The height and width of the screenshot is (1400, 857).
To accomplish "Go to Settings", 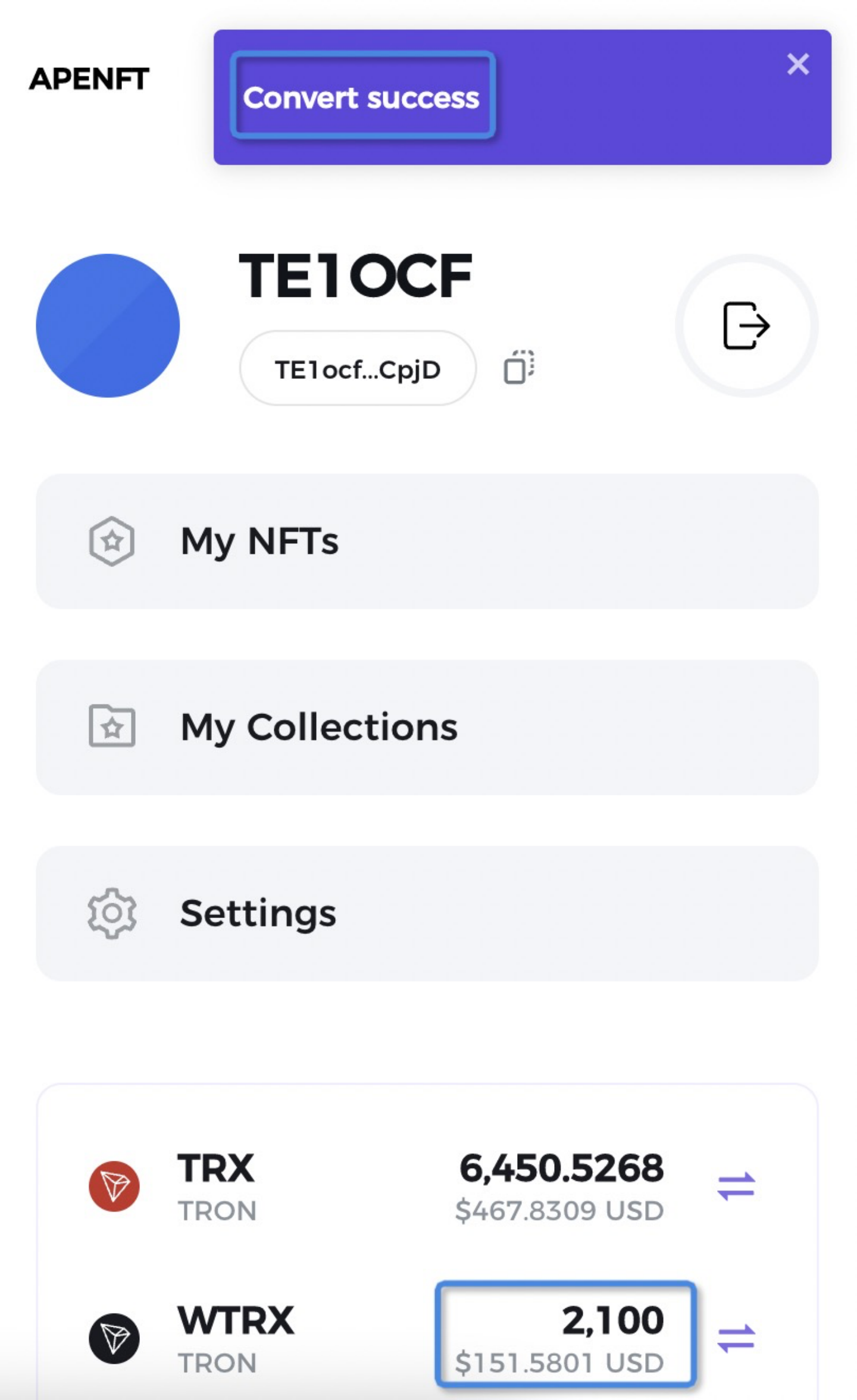I will coord(427,913).
